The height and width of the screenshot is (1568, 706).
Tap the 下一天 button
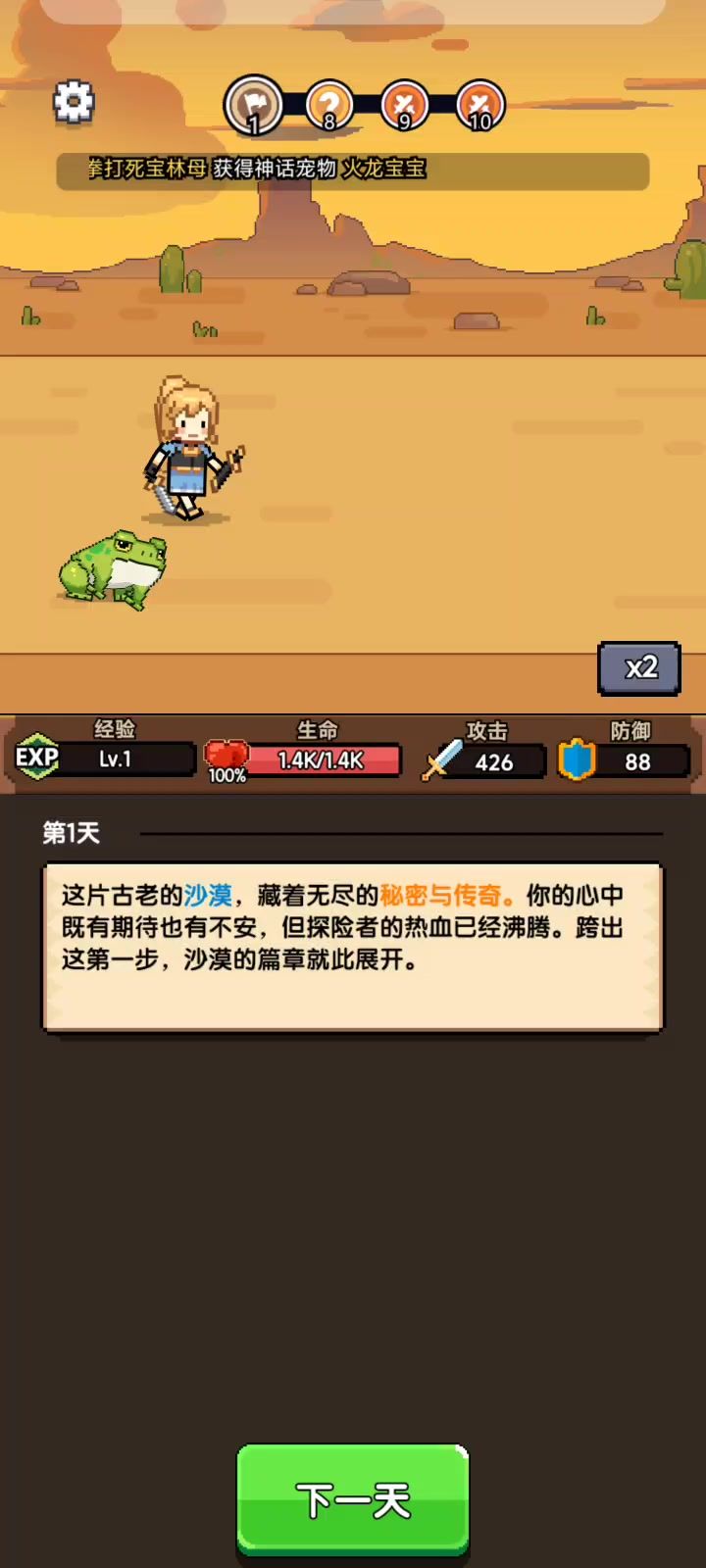pos(353,1499)
